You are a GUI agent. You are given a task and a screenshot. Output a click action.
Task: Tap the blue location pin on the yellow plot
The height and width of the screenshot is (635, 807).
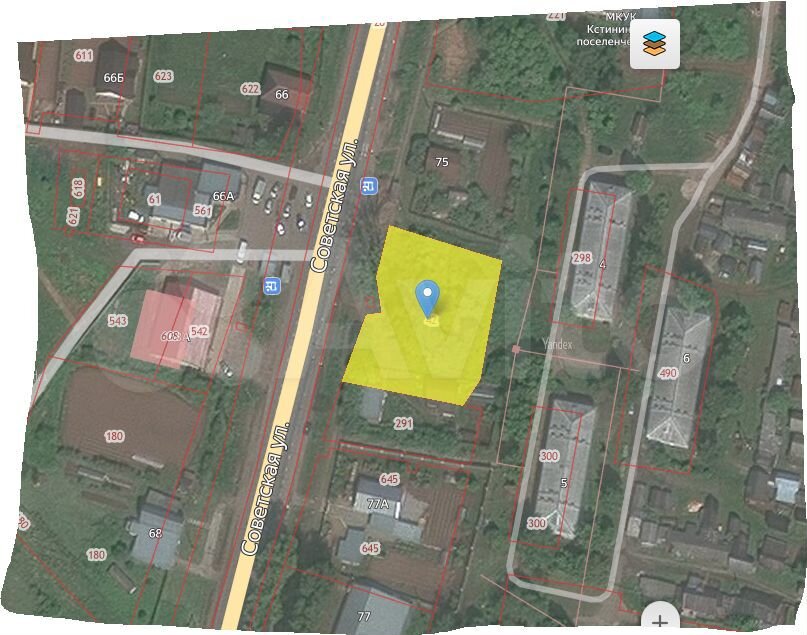coord(429,297)
